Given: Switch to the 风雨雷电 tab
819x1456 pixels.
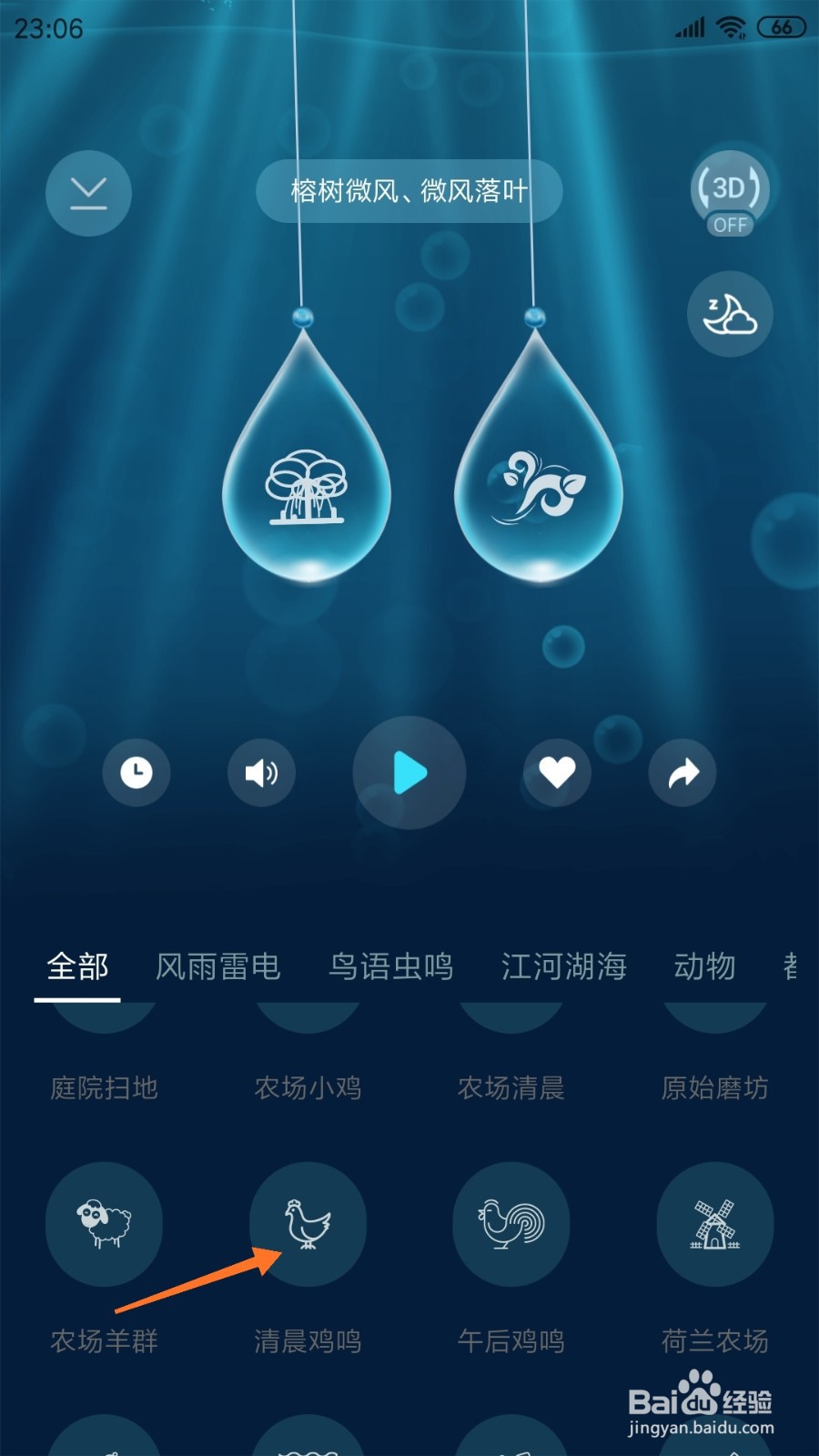Looking at the screenshot, I should point(217,966).
